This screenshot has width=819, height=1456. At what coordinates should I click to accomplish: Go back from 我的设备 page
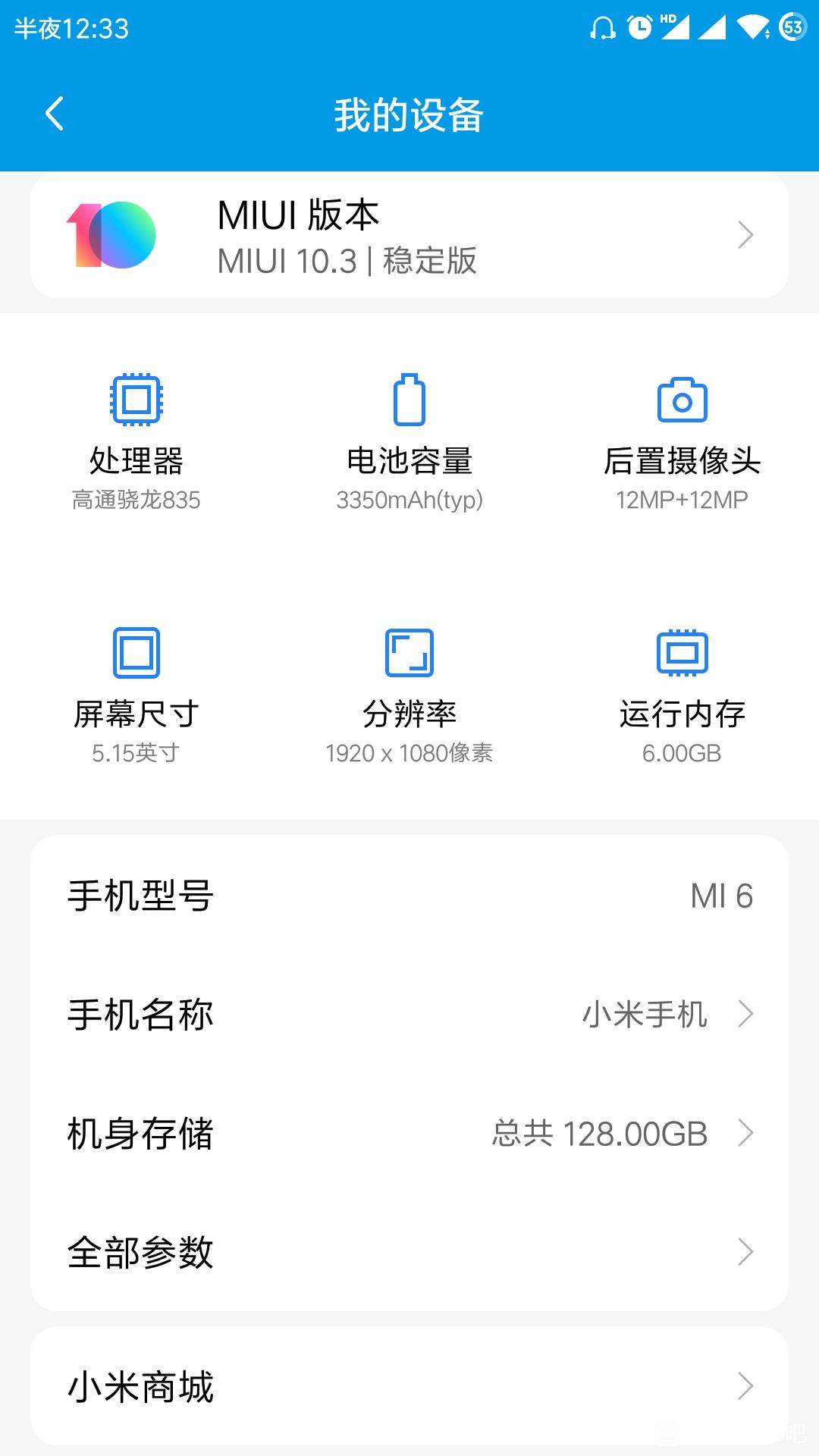pos(55,115)
